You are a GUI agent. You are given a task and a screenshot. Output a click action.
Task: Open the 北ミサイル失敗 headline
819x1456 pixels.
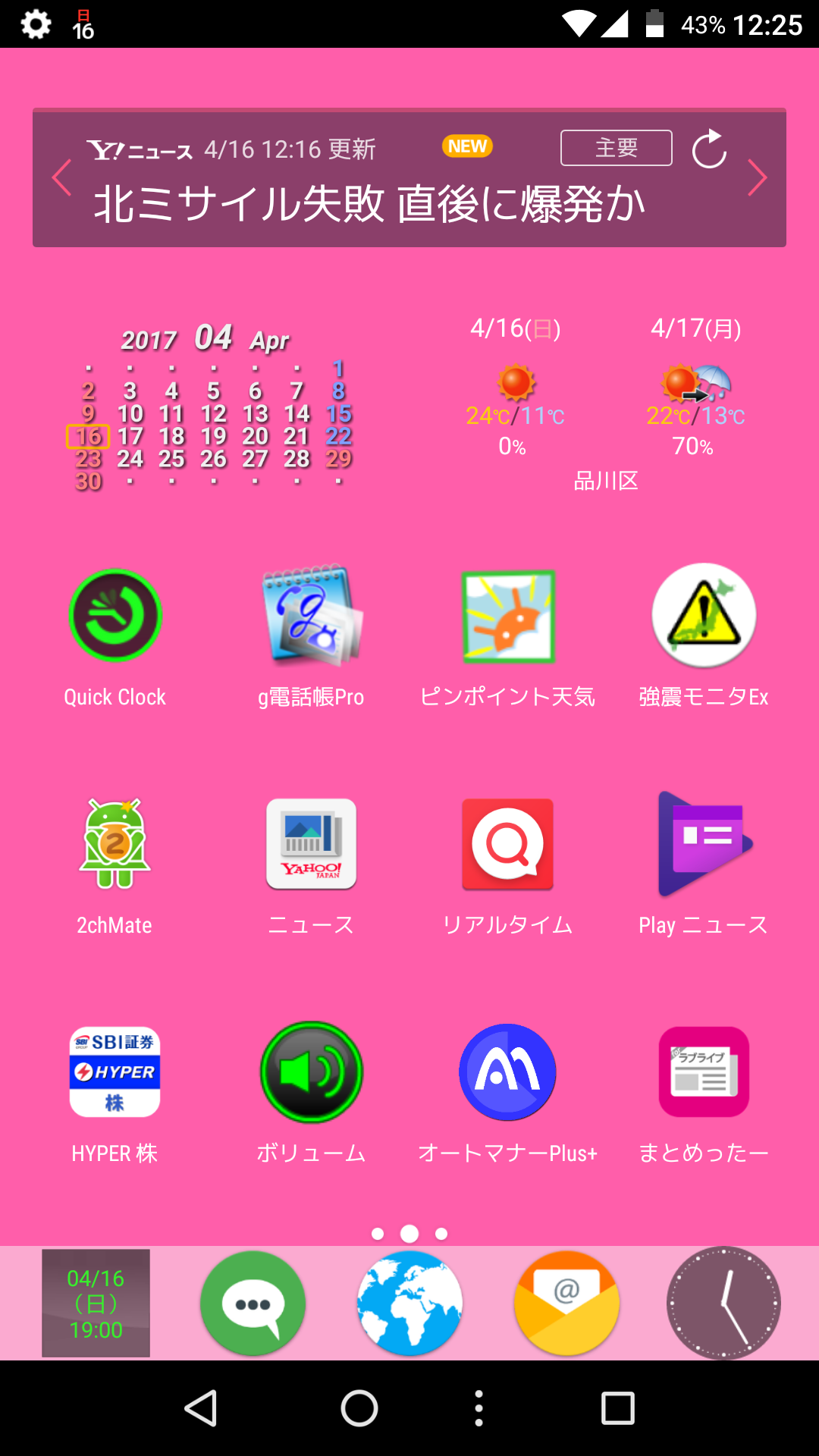click(x=369, y=204)
